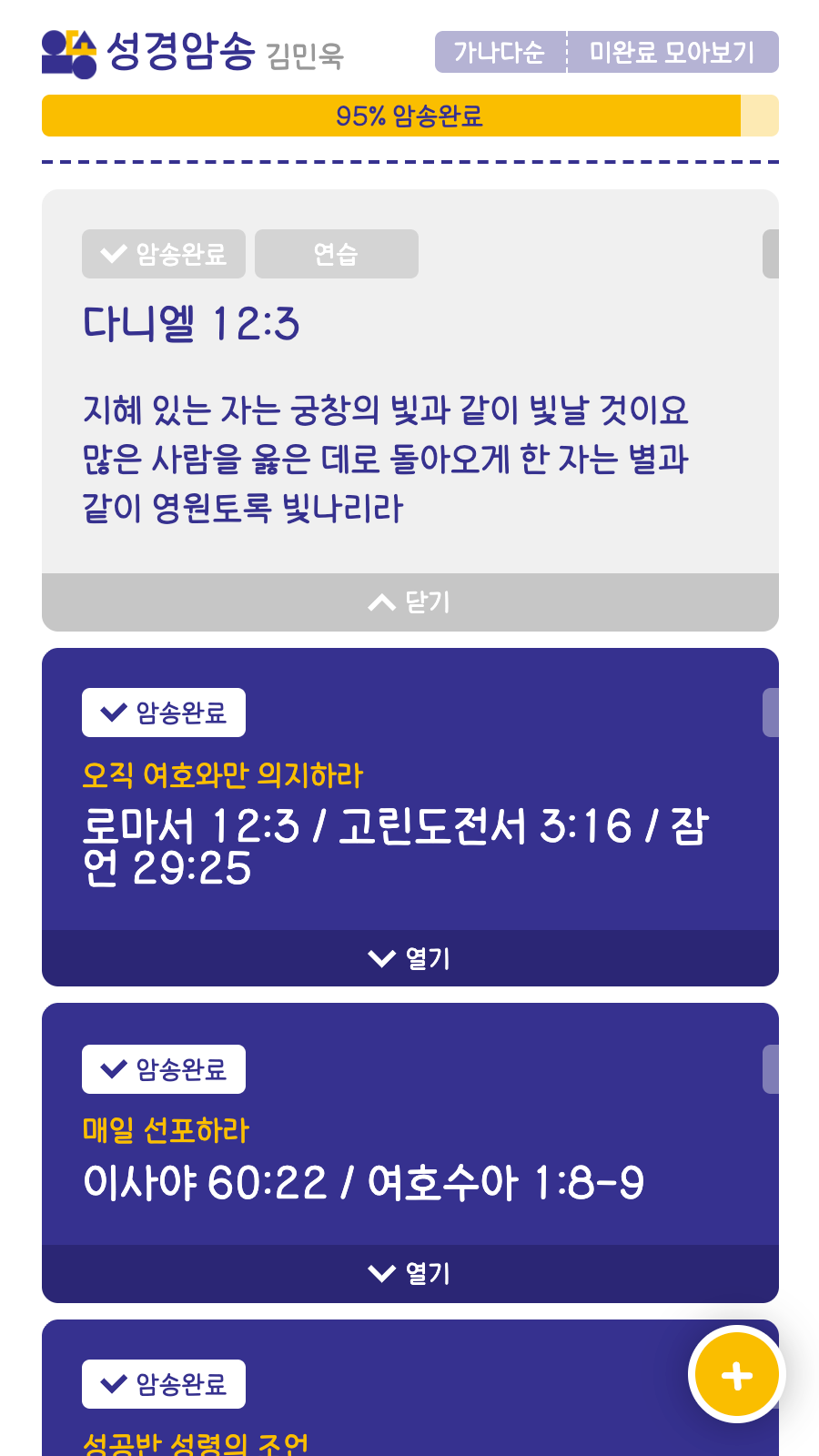Open side handle on 매일 선포하라 card

click(771, 1069)
